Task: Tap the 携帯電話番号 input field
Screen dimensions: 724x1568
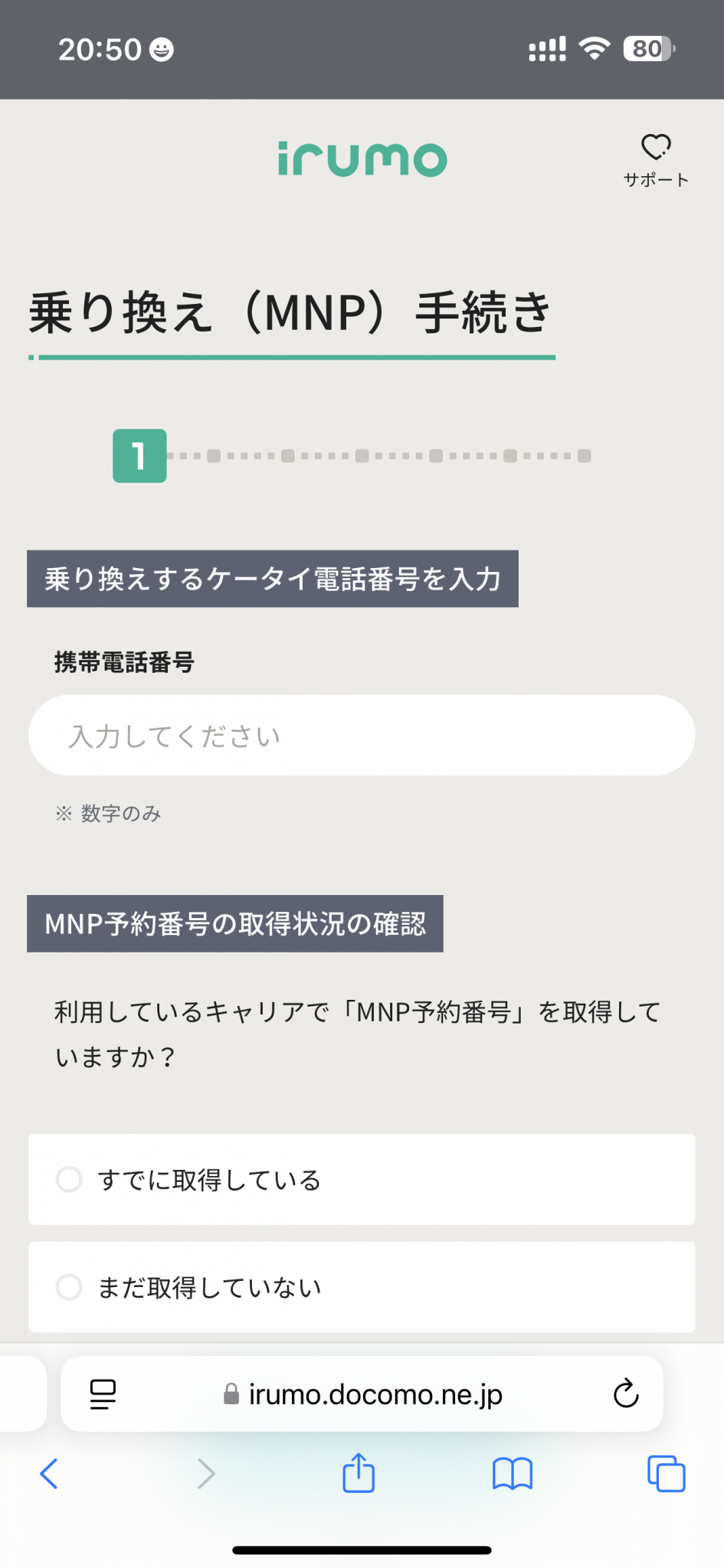Action: point(360,735)
